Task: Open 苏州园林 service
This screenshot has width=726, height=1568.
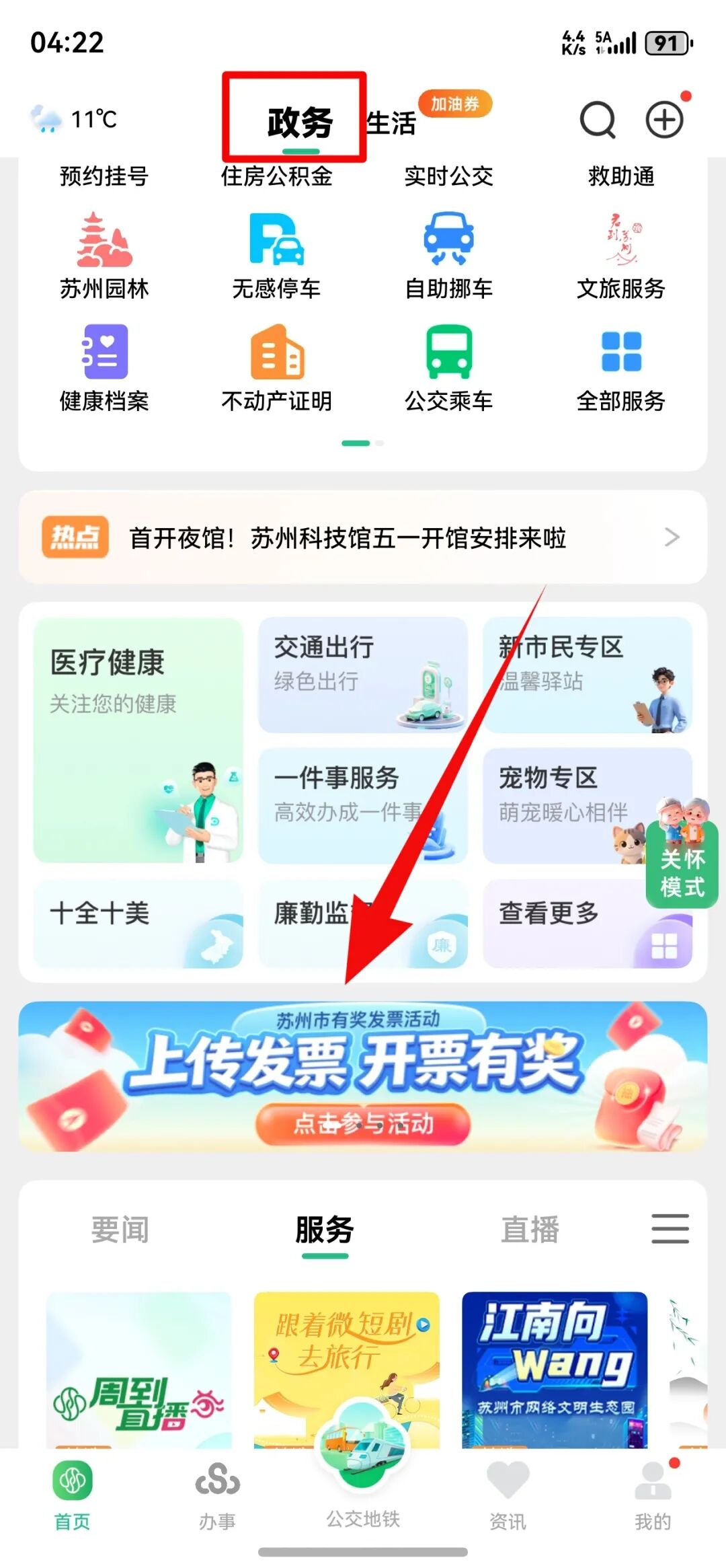Action: coord(104,256)
